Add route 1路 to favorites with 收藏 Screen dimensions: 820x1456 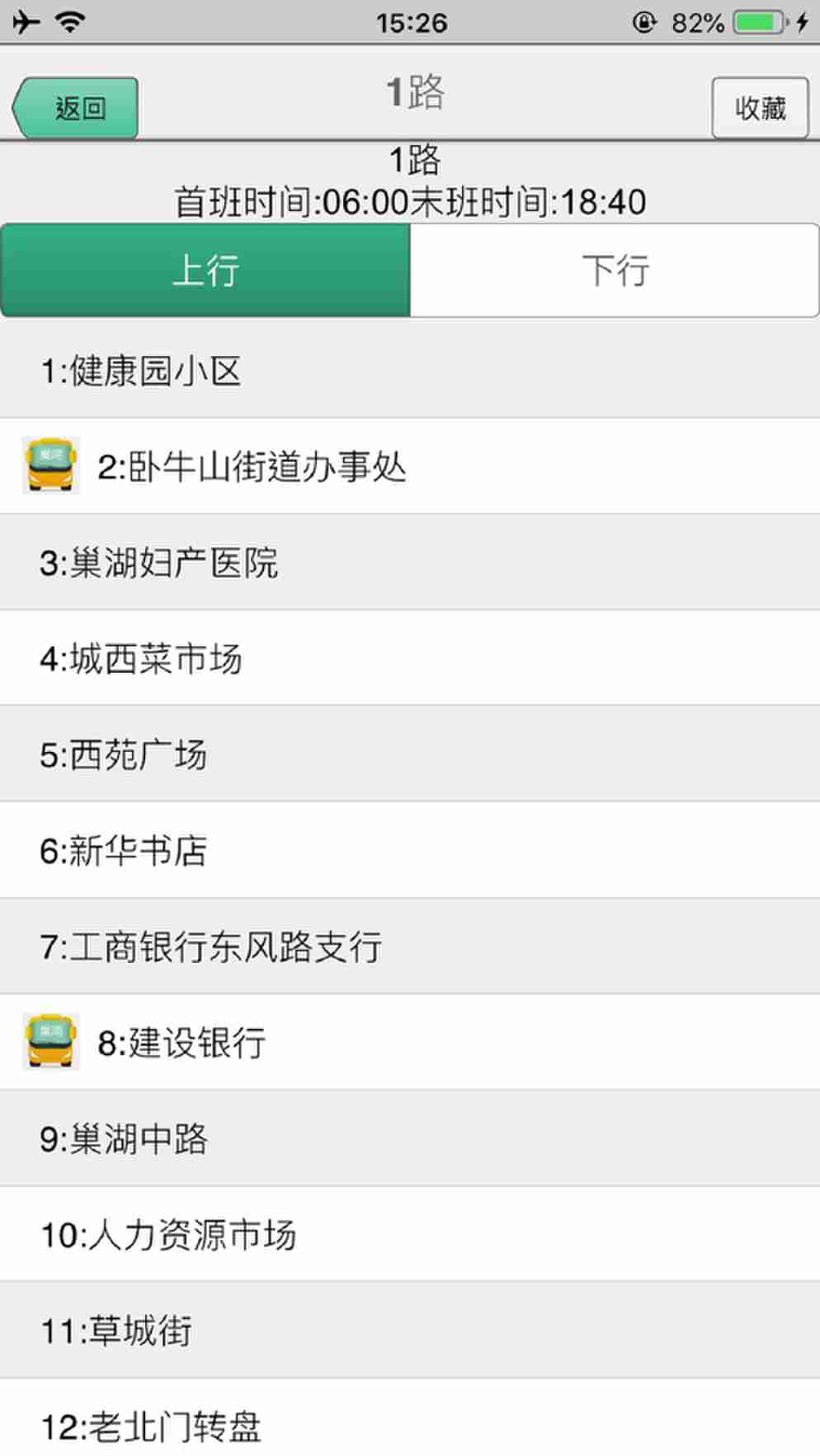(760, 107)
